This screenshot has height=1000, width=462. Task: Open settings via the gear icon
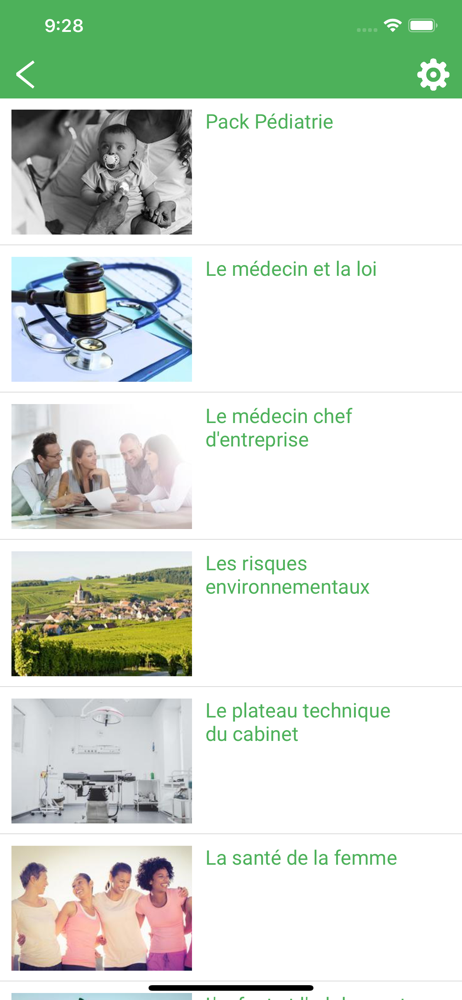click(x=433, y=75)
